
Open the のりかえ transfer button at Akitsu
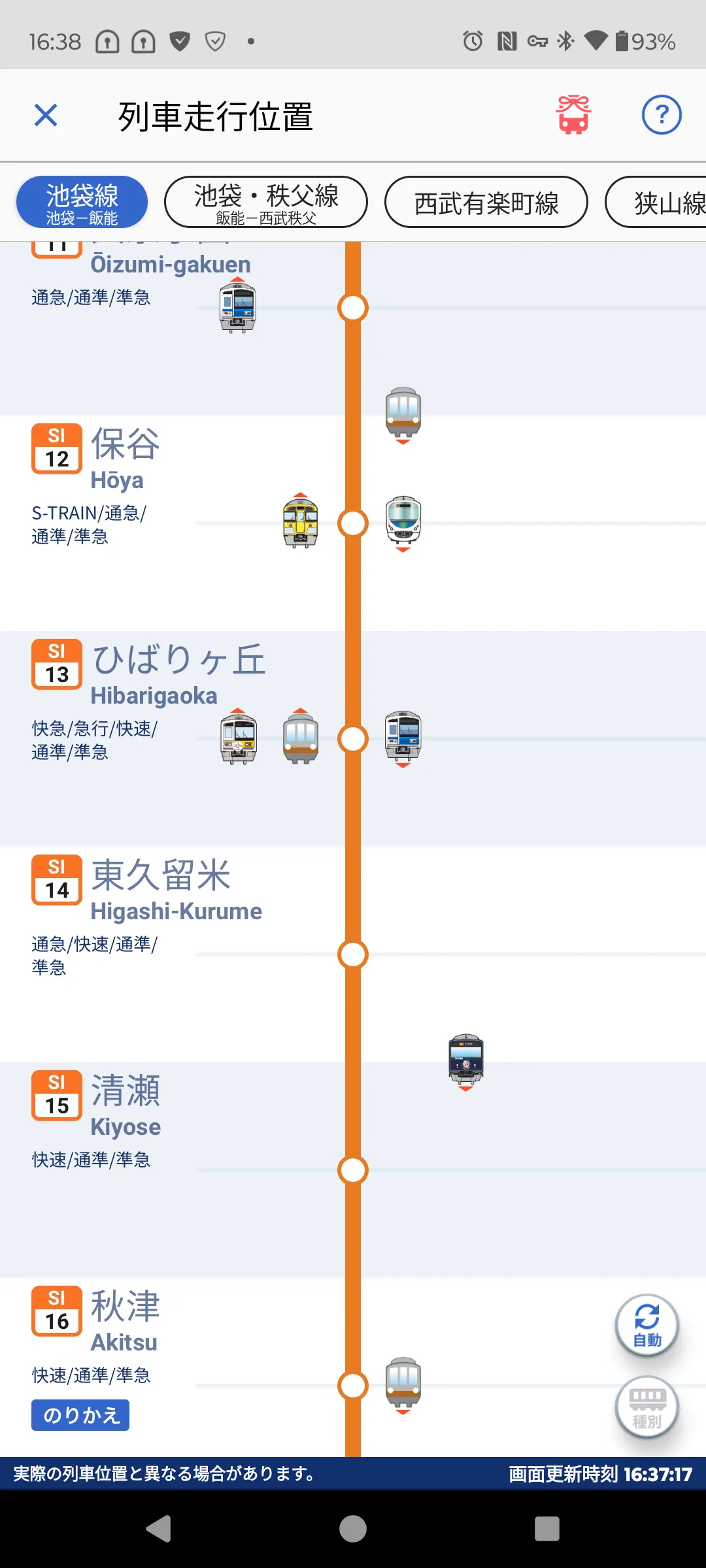pos(80,1415)
